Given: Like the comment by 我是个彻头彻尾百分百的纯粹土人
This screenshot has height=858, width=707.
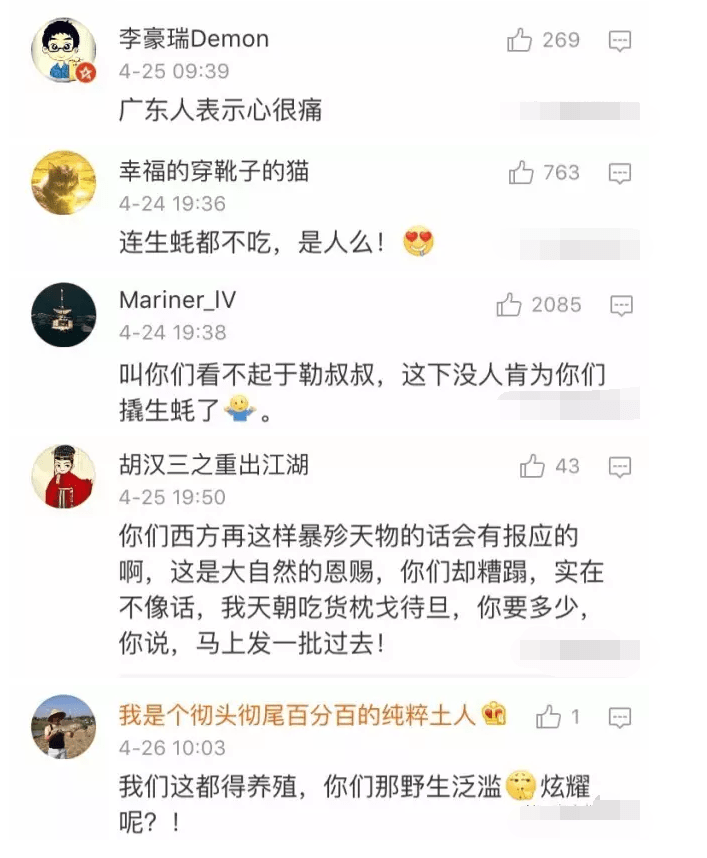Looking at the screenshot, I should pos(548,716).
